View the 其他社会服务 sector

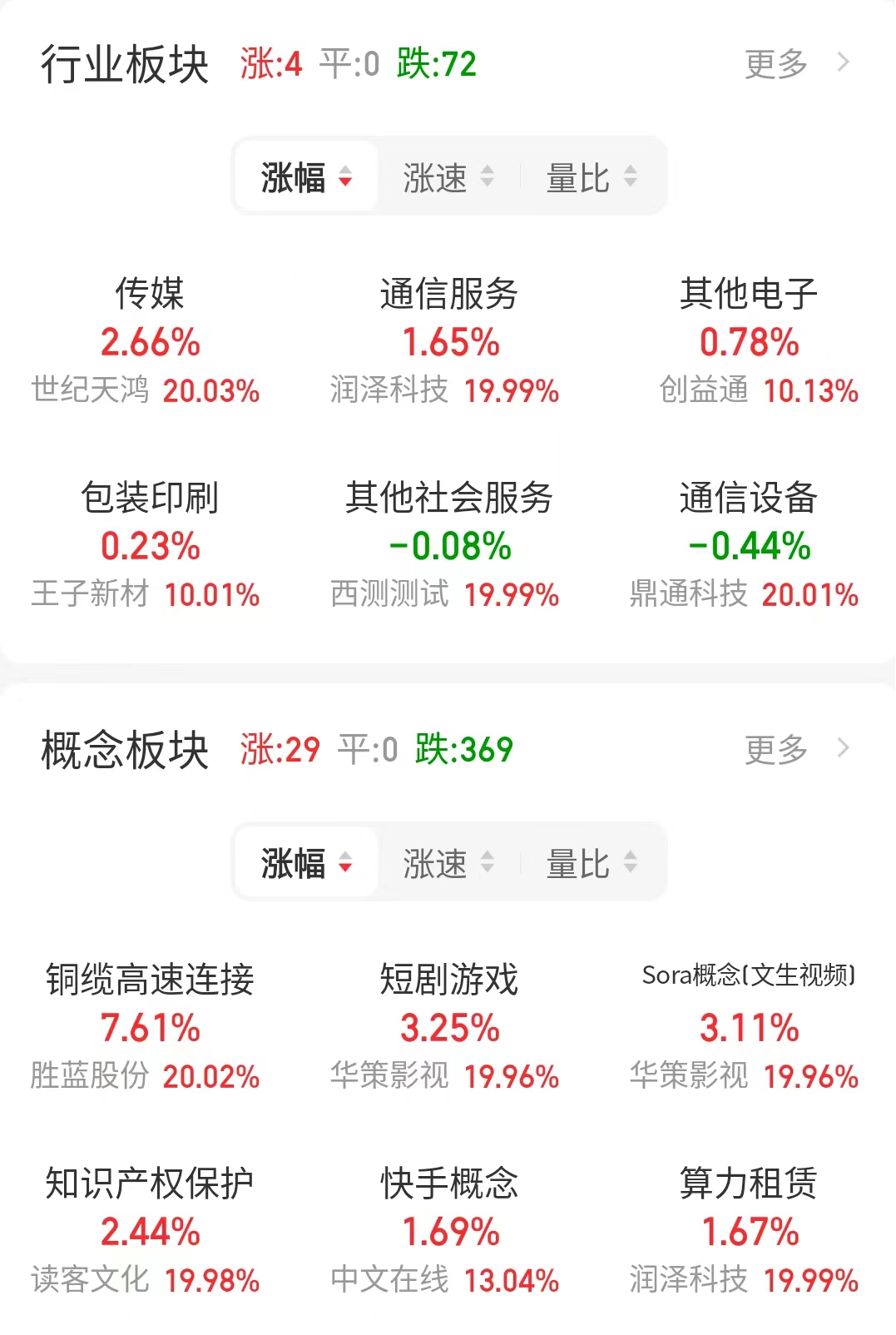coord(449,545)
